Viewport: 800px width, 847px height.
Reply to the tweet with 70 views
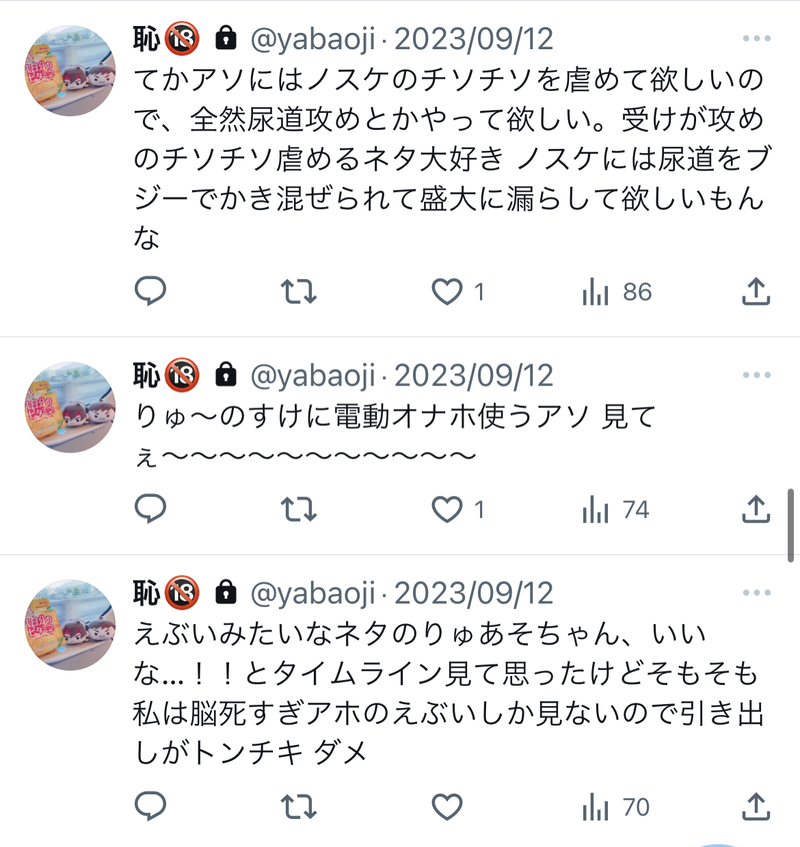coord(150,806)
